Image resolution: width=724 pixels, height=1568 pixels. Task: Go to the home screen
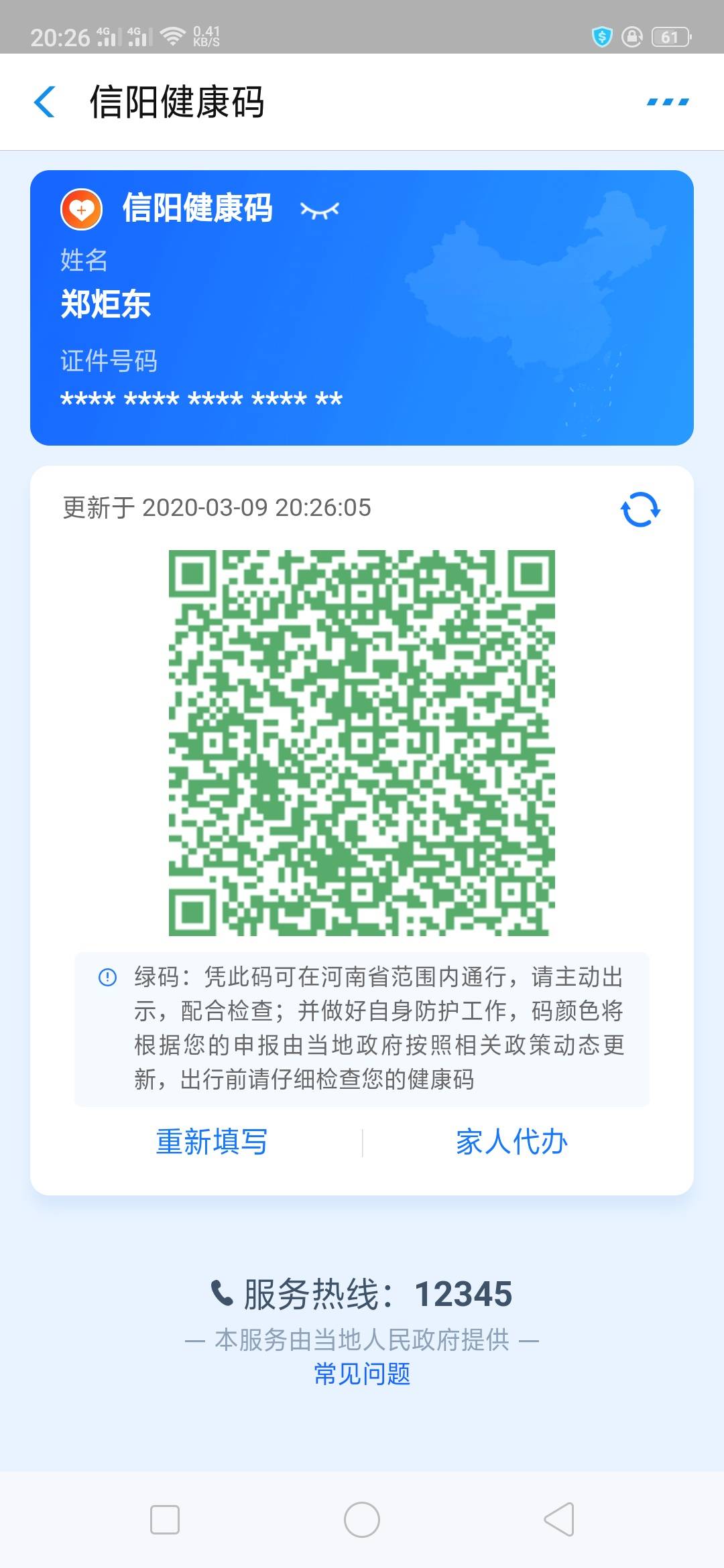(x=362, y=1519)
